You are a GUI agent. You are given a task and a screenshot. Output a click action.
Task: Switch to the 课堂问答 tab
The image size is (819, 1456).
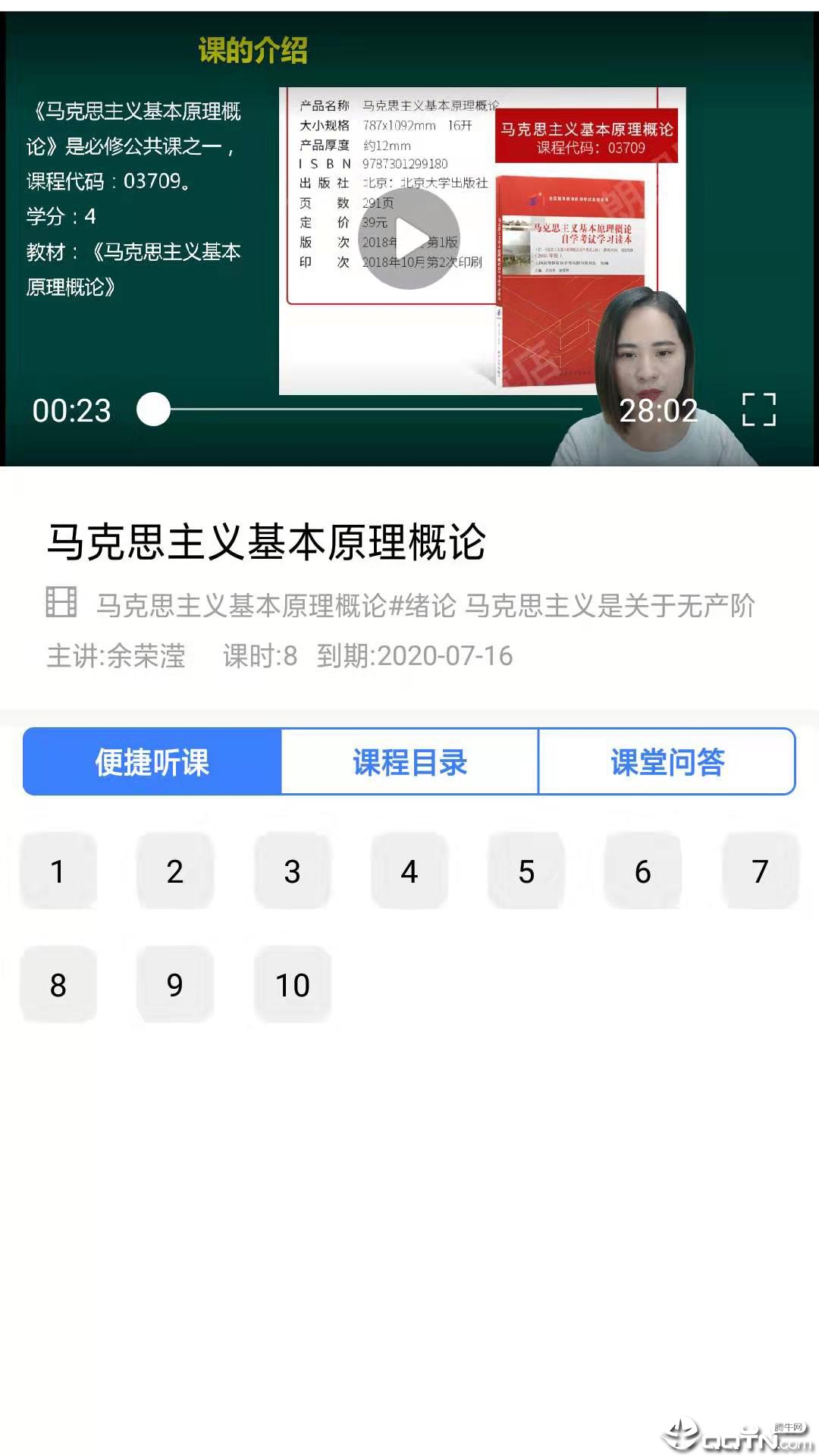click(x=667, y=762)
